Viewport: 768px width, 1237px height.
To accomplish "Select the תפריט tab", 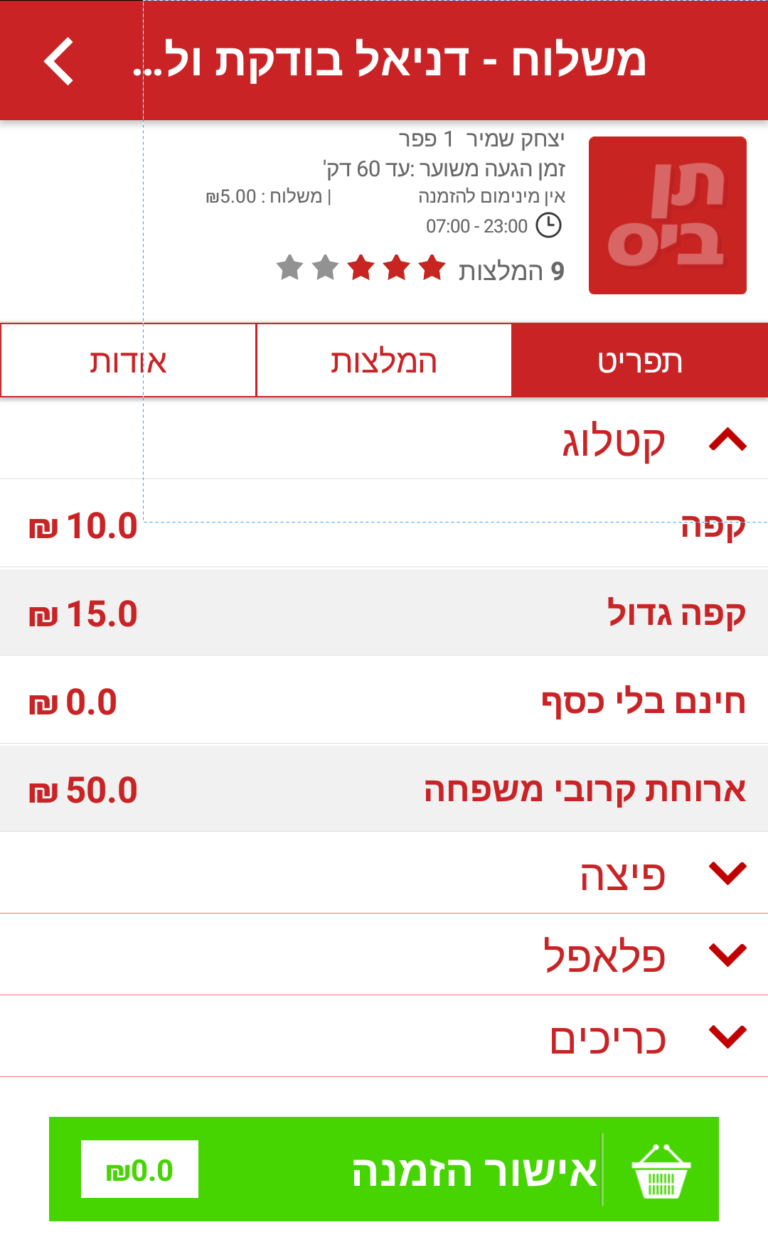I will point(640,360).
